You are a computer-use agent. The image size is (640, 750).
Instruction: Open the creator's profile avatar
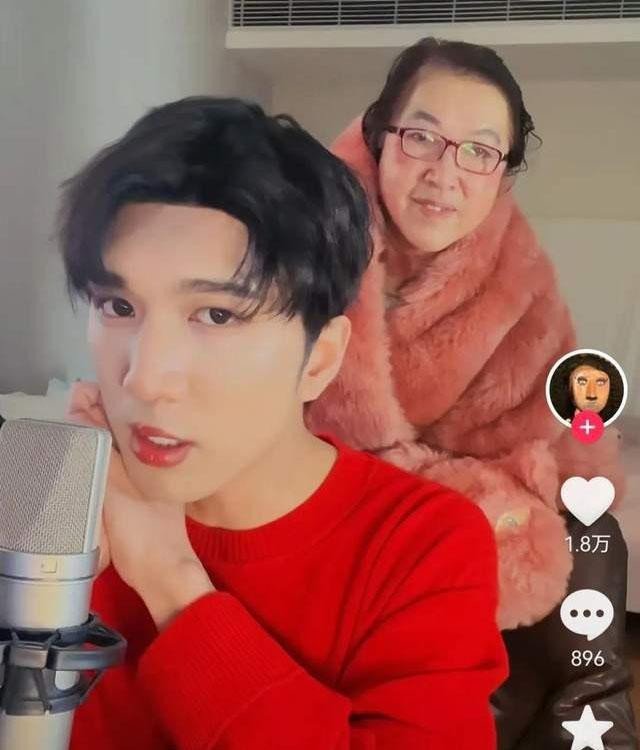point(586,386)
